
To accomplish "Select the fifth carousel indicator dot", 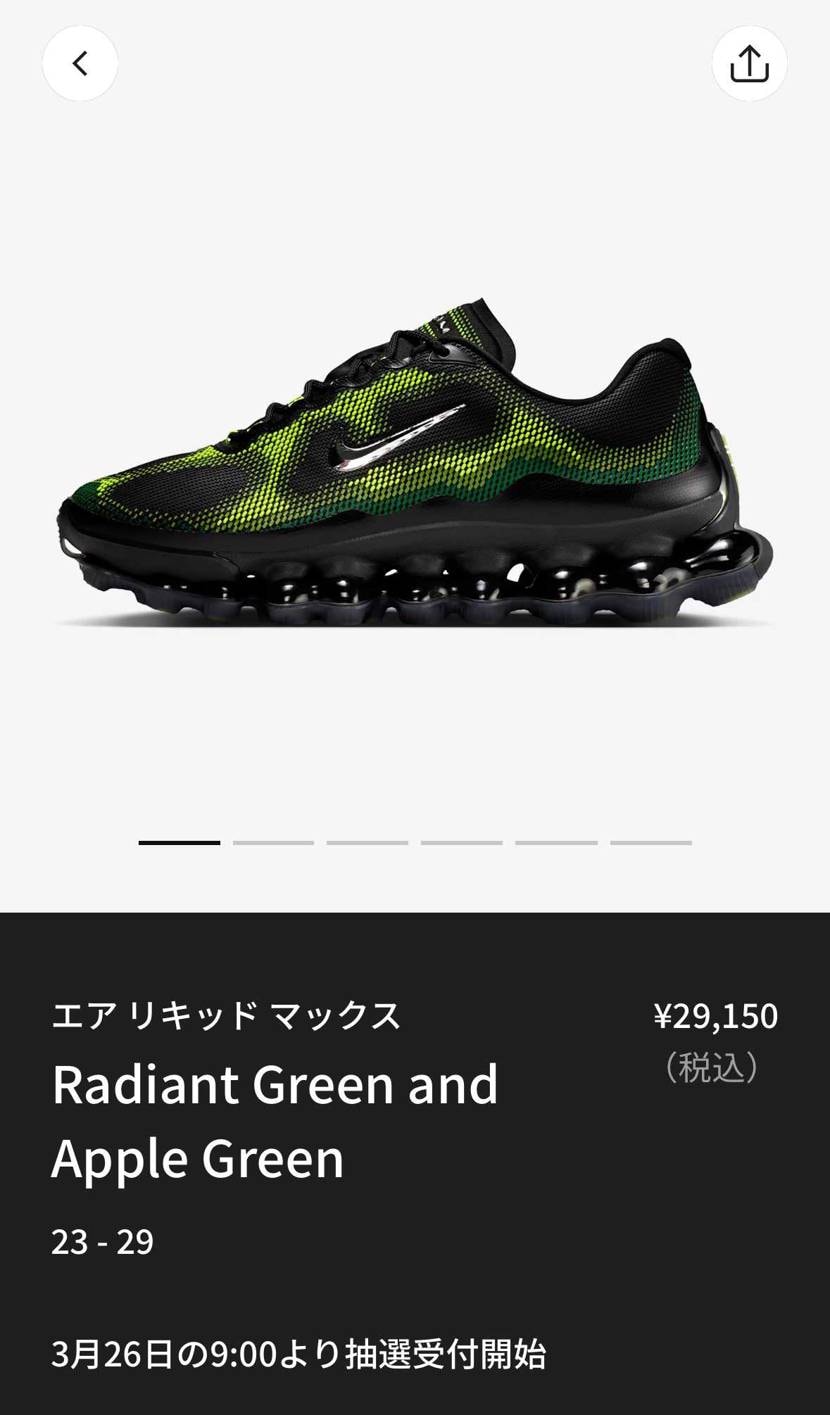I will pyautogui.click(x=555, y=842).
